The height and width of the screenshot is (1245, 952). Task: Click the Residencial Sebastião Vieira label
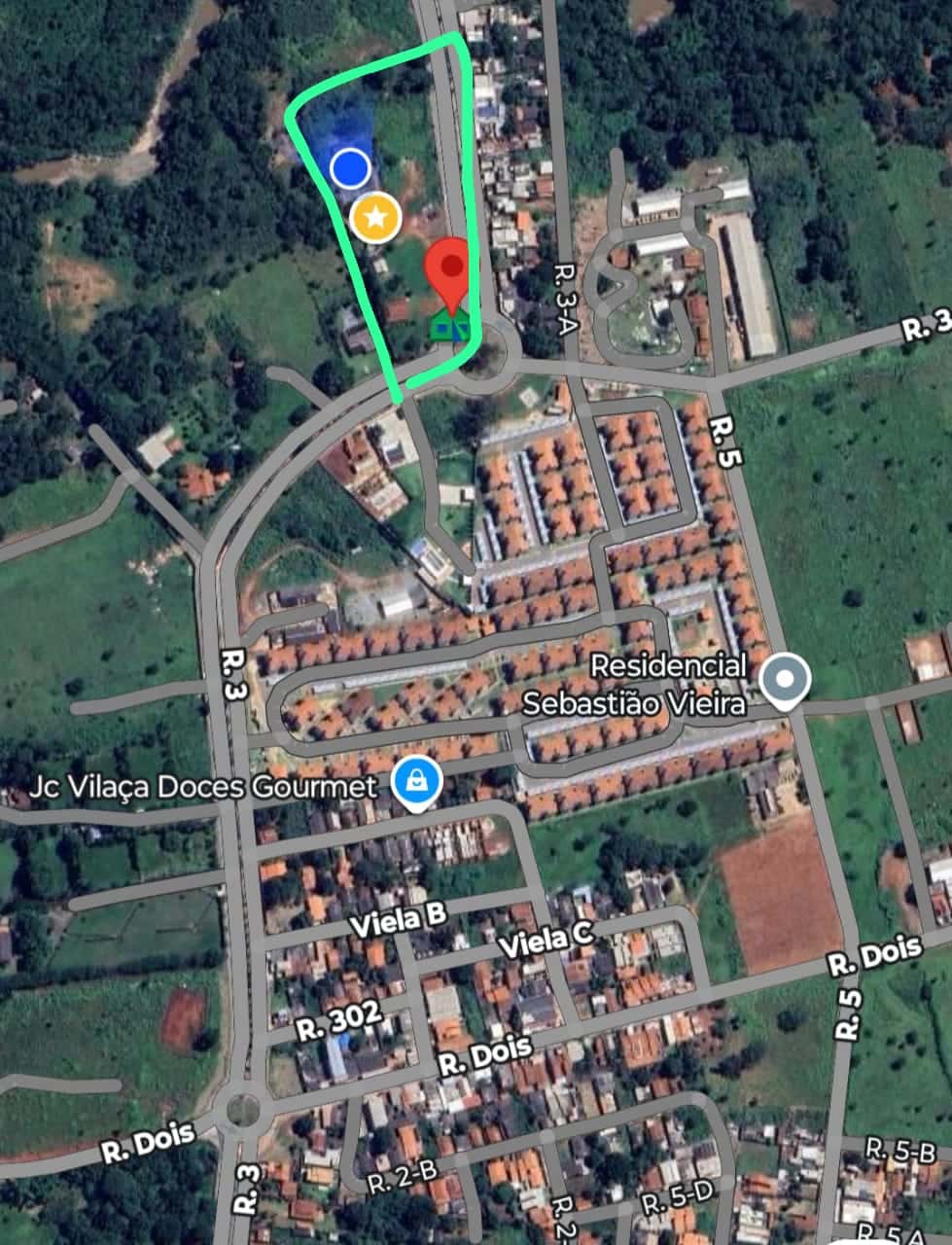tap(637, 684)
